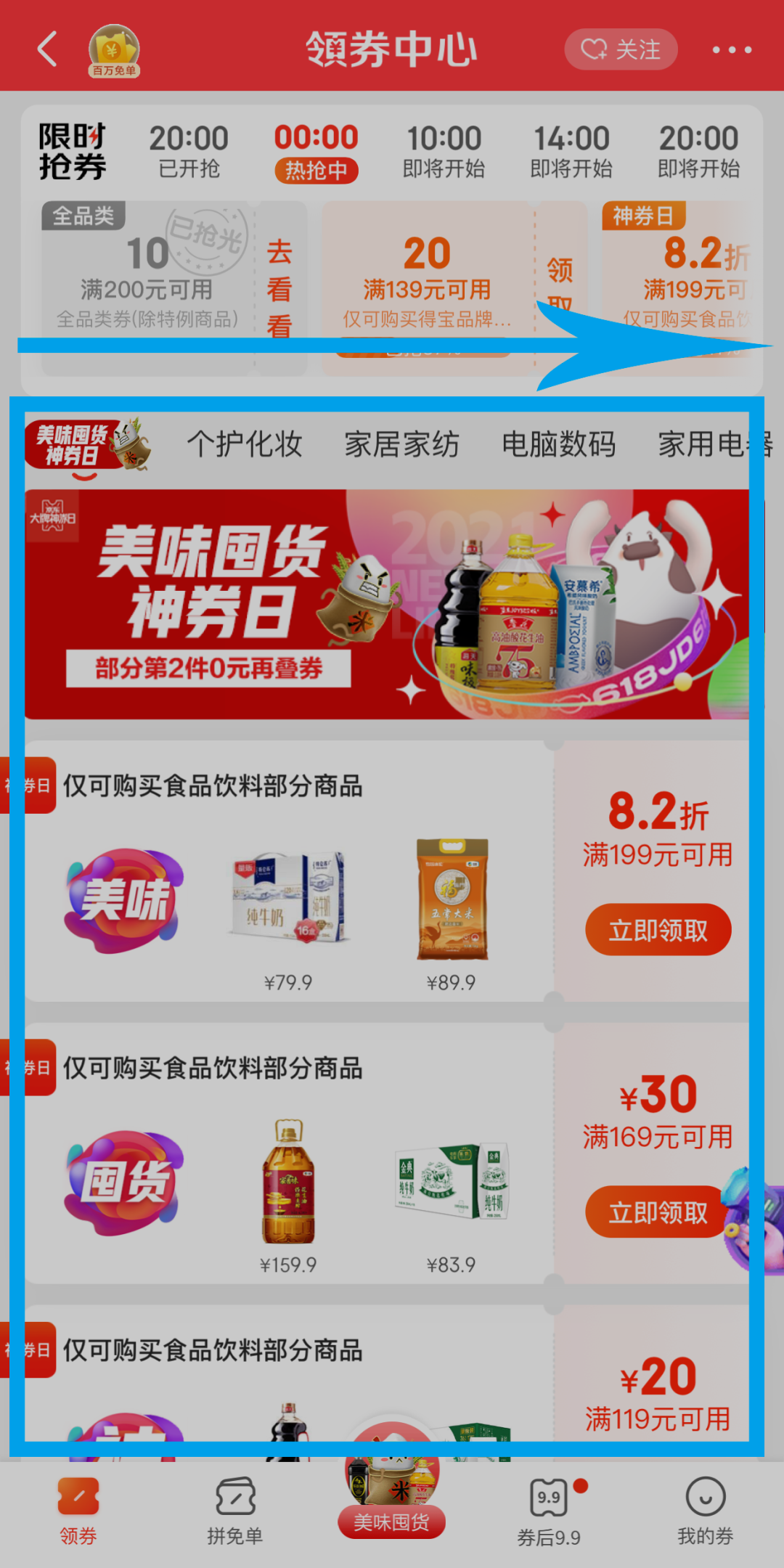Go to 券后9.9 tab

(549, 1511)
